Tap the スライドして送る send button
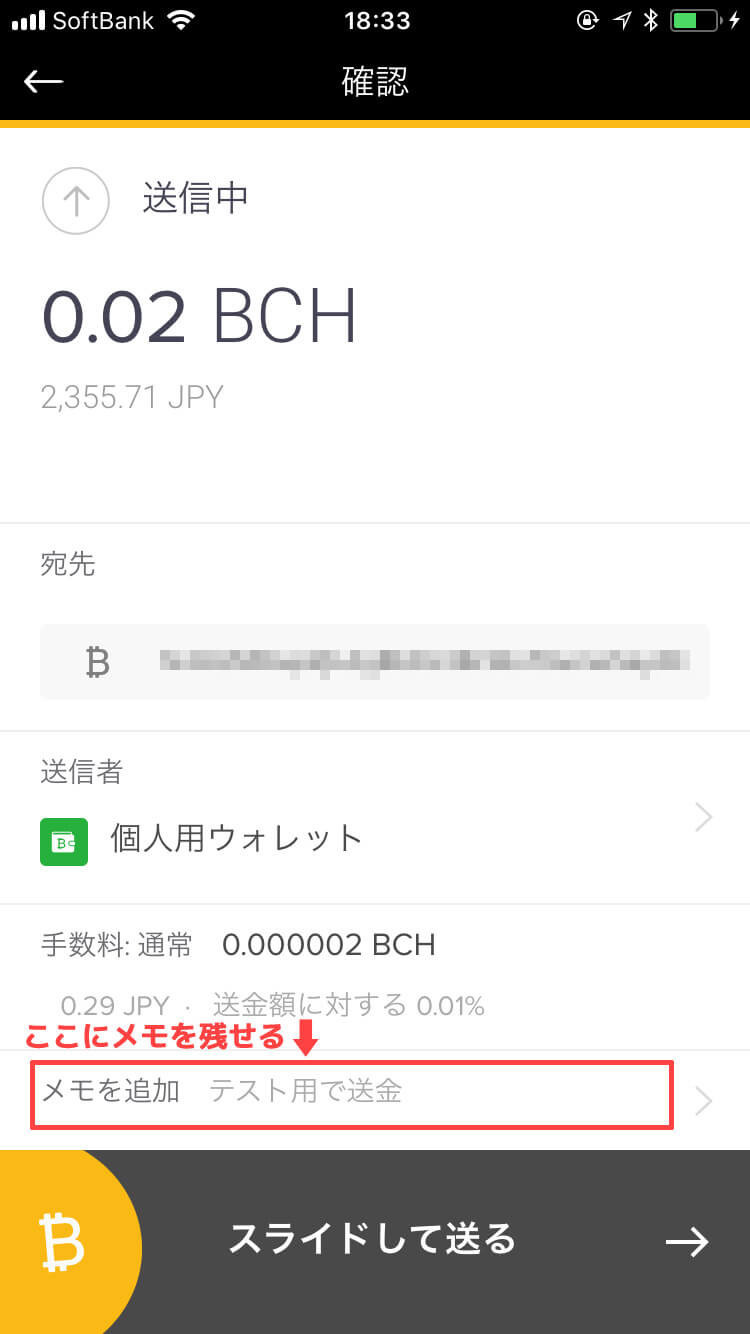750x1334 pixels. coord(375,1242)
